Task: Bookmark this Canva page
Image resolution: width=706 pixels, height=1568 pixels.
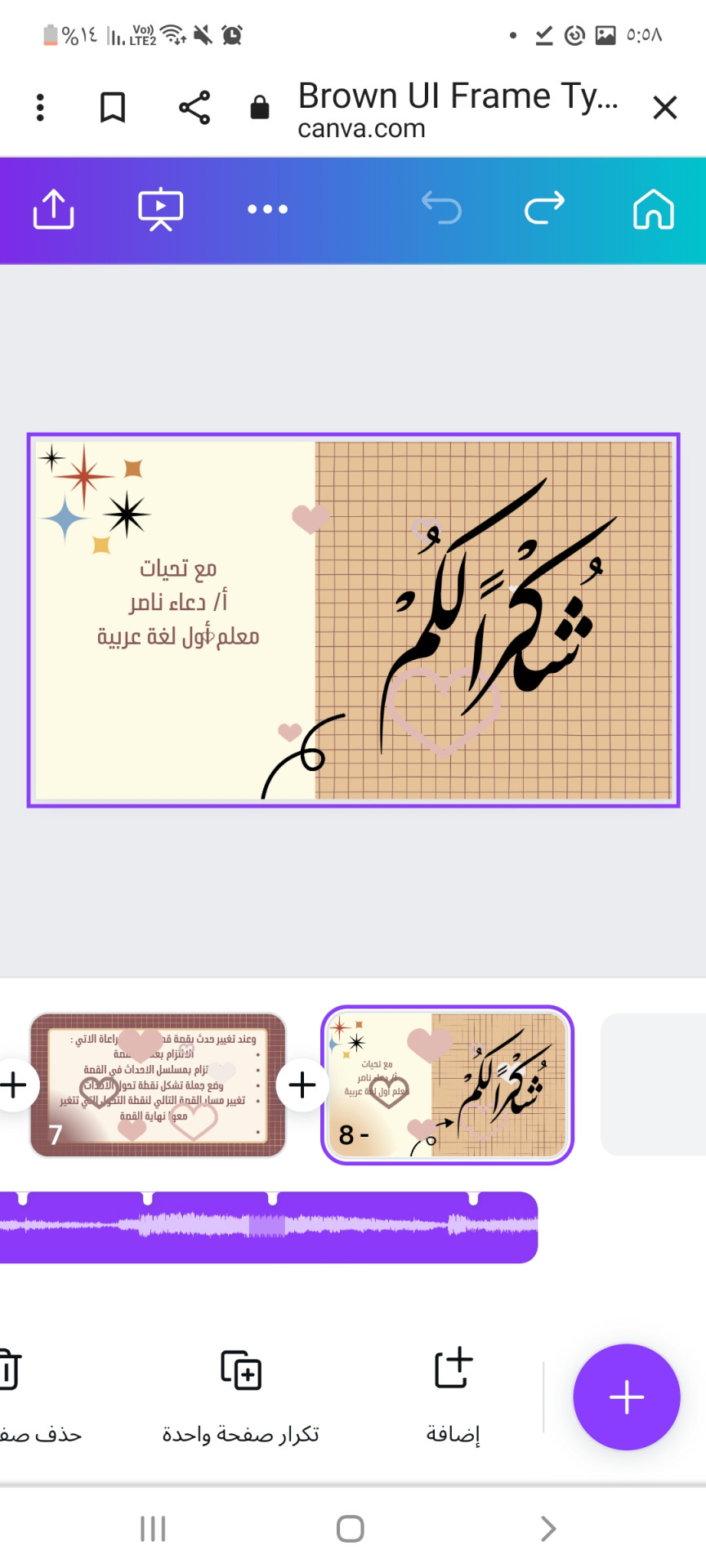Action: tap(112, 107)
